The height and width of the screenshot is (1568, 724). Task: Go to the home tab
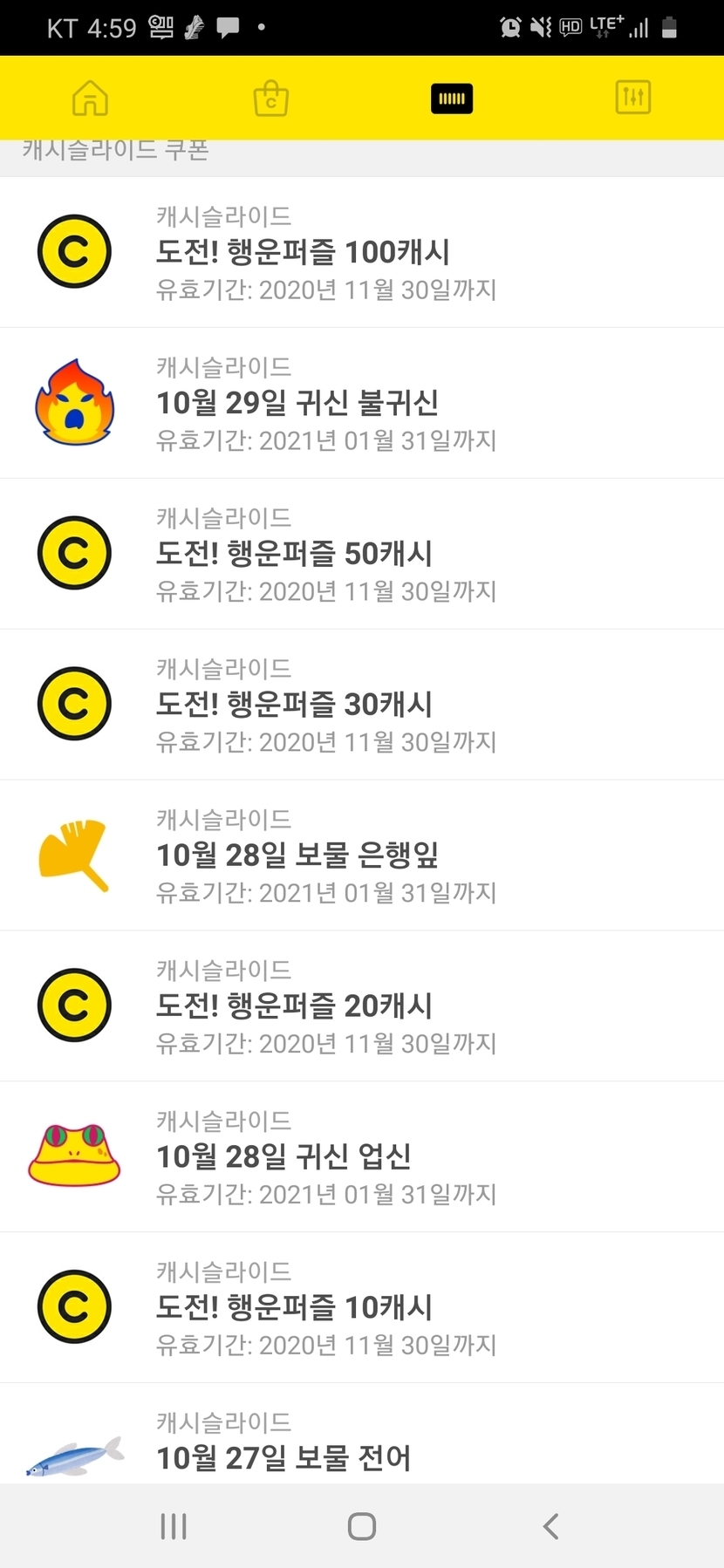[91, 98]
